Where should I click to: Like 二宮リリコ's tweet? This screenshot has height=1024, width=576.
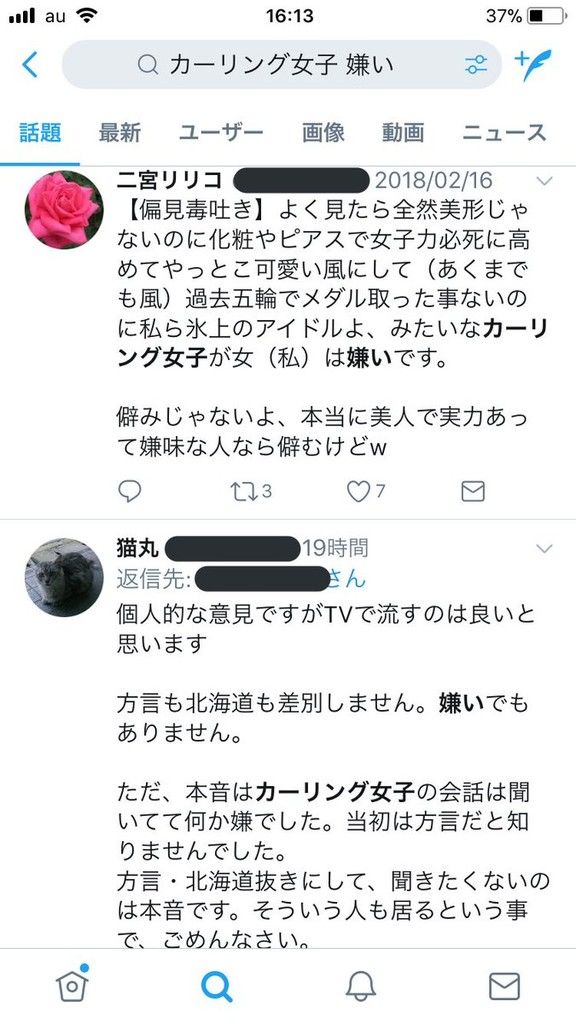pos(366,491)
